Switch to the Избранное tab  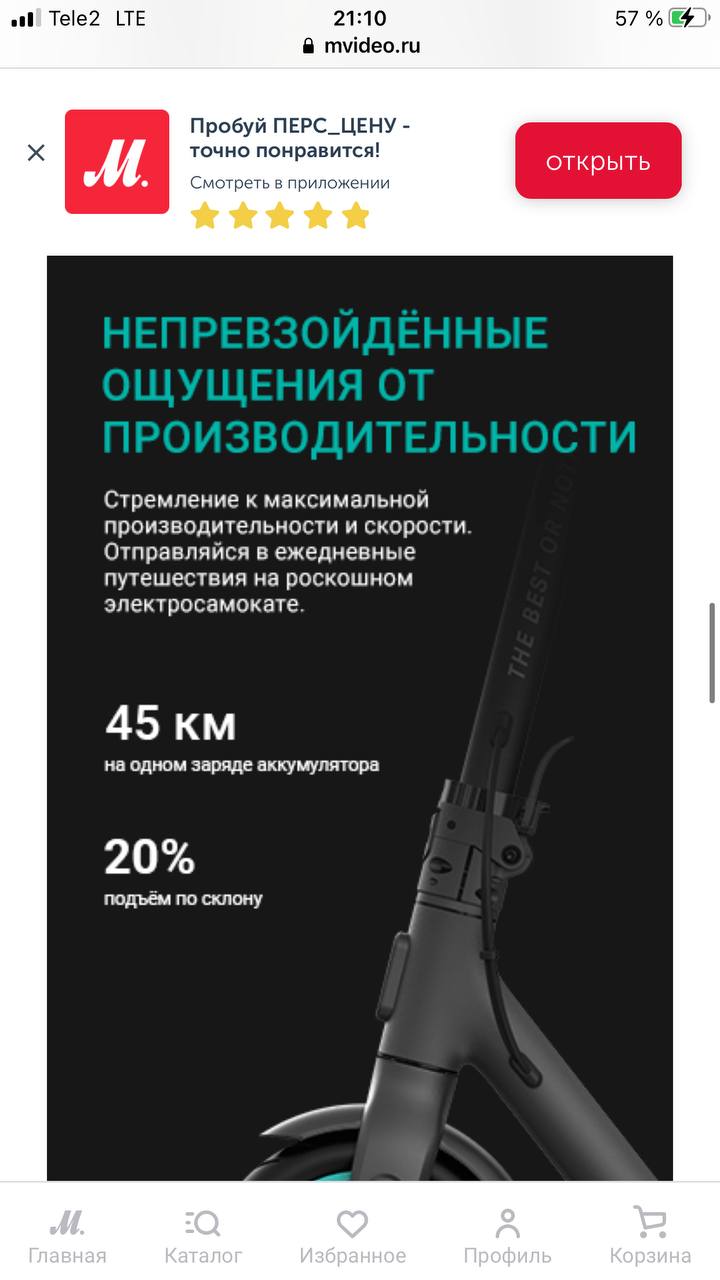(352, 1235)
